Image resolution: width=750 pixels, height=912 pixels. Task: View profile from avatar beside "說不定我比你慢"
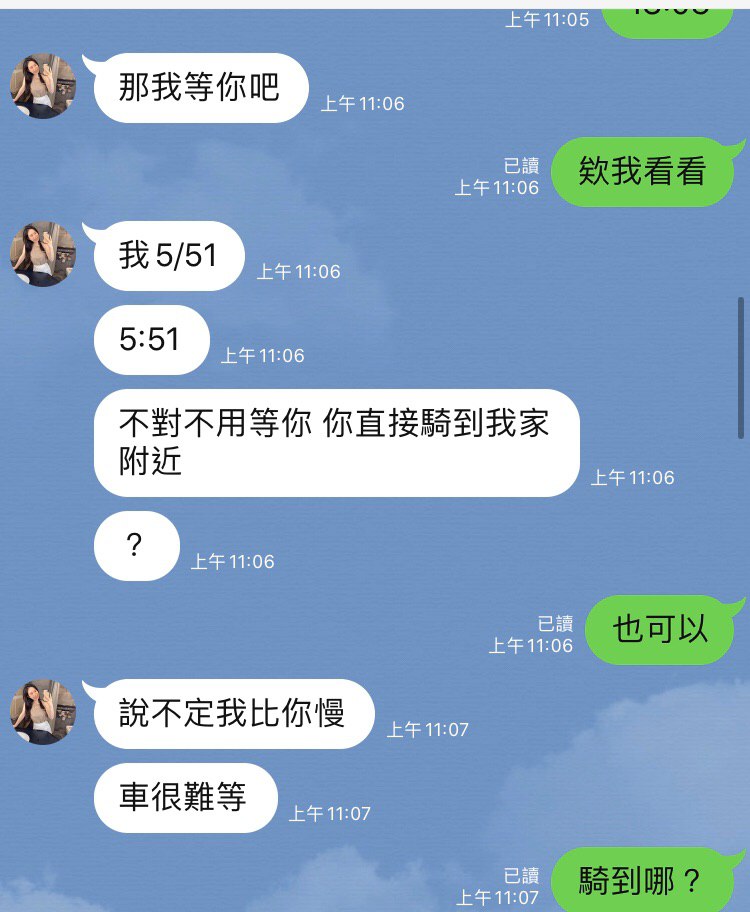click(x=43, y=712)
